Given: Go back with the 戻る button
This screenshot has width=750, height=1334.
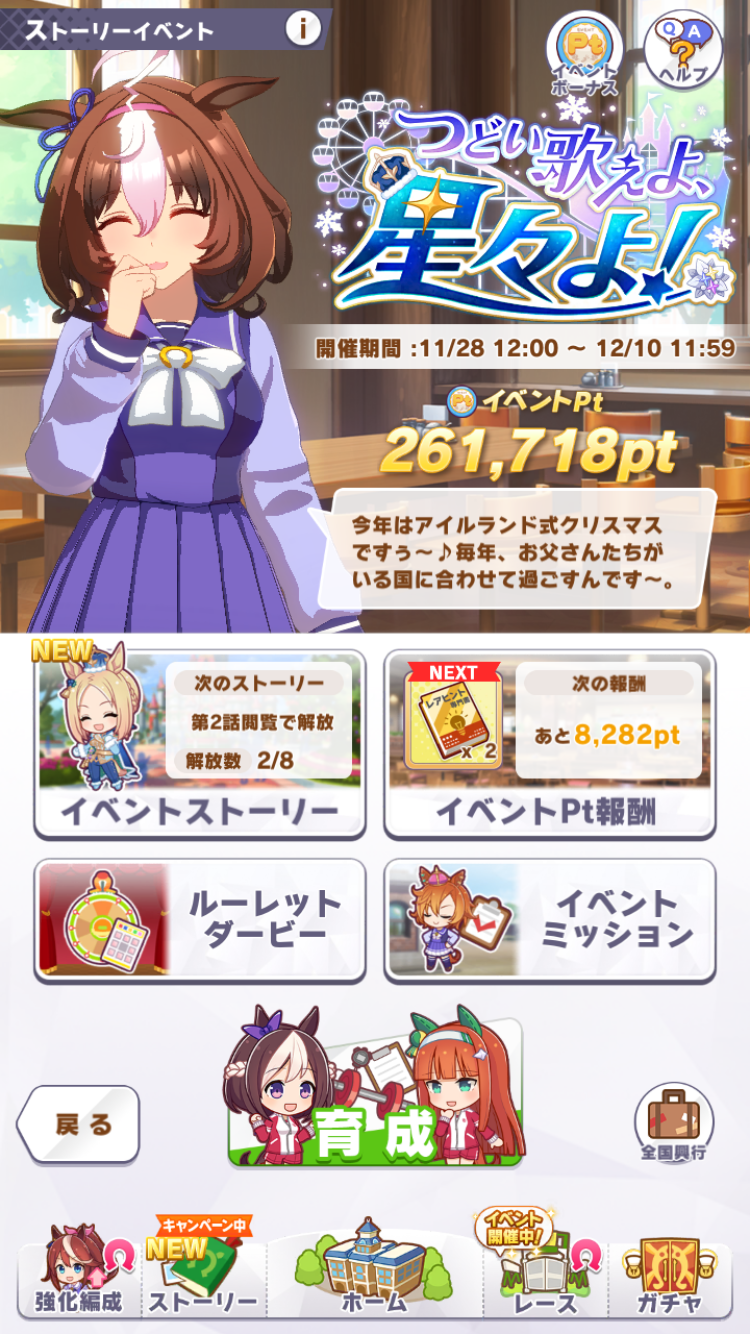Looking at the screenshot, I should pyautogui.click(x=79, y=1124).
